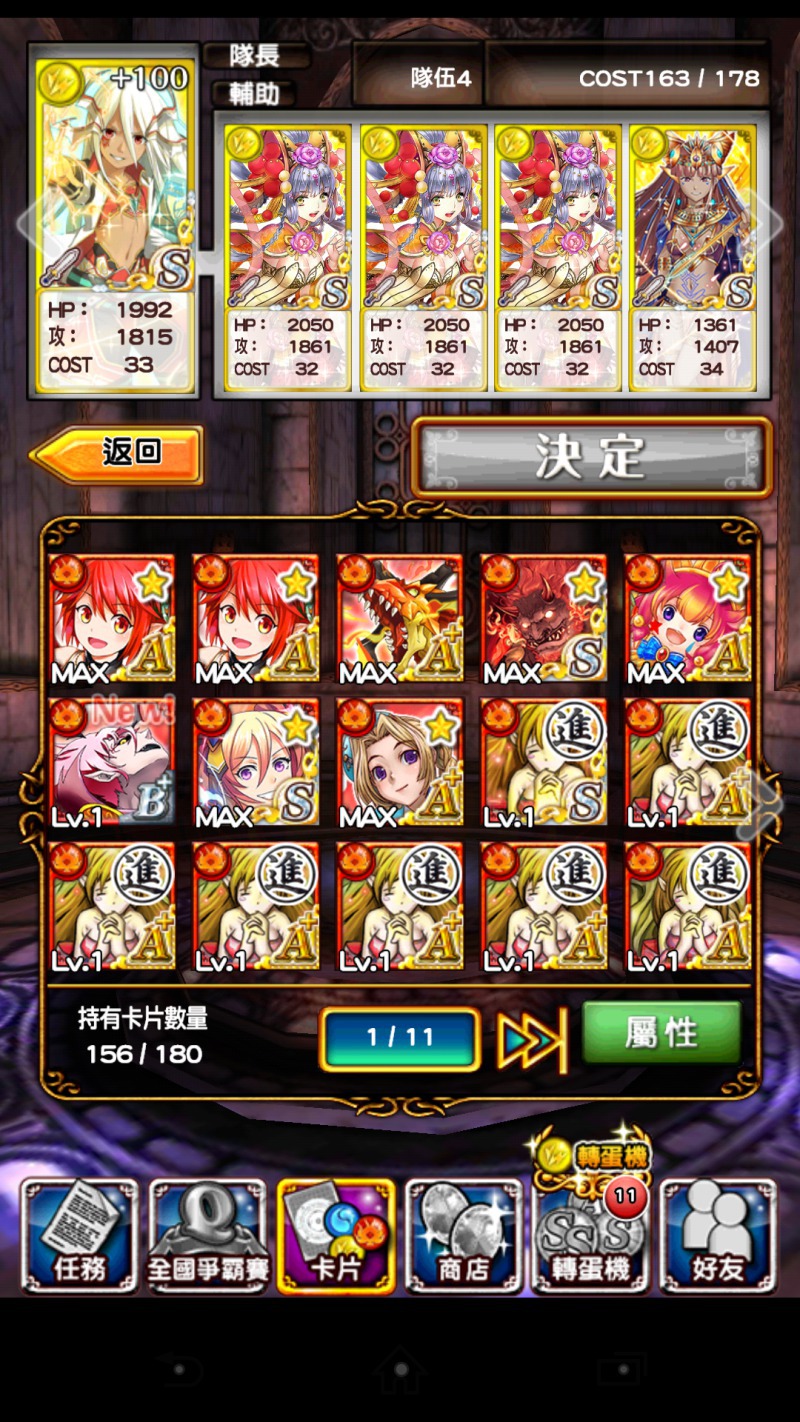Go to the 商店 shop tab
The height and width of the screenshot is (1422, 800).
click(464, 1236)
